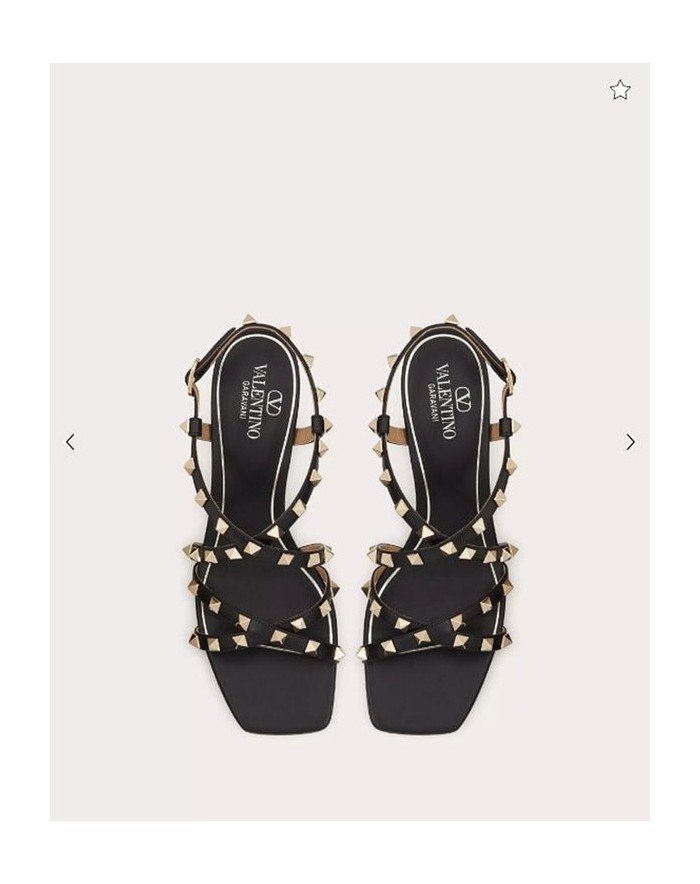
Task: Go to the previous product image
Action: (x=70, y=442)
